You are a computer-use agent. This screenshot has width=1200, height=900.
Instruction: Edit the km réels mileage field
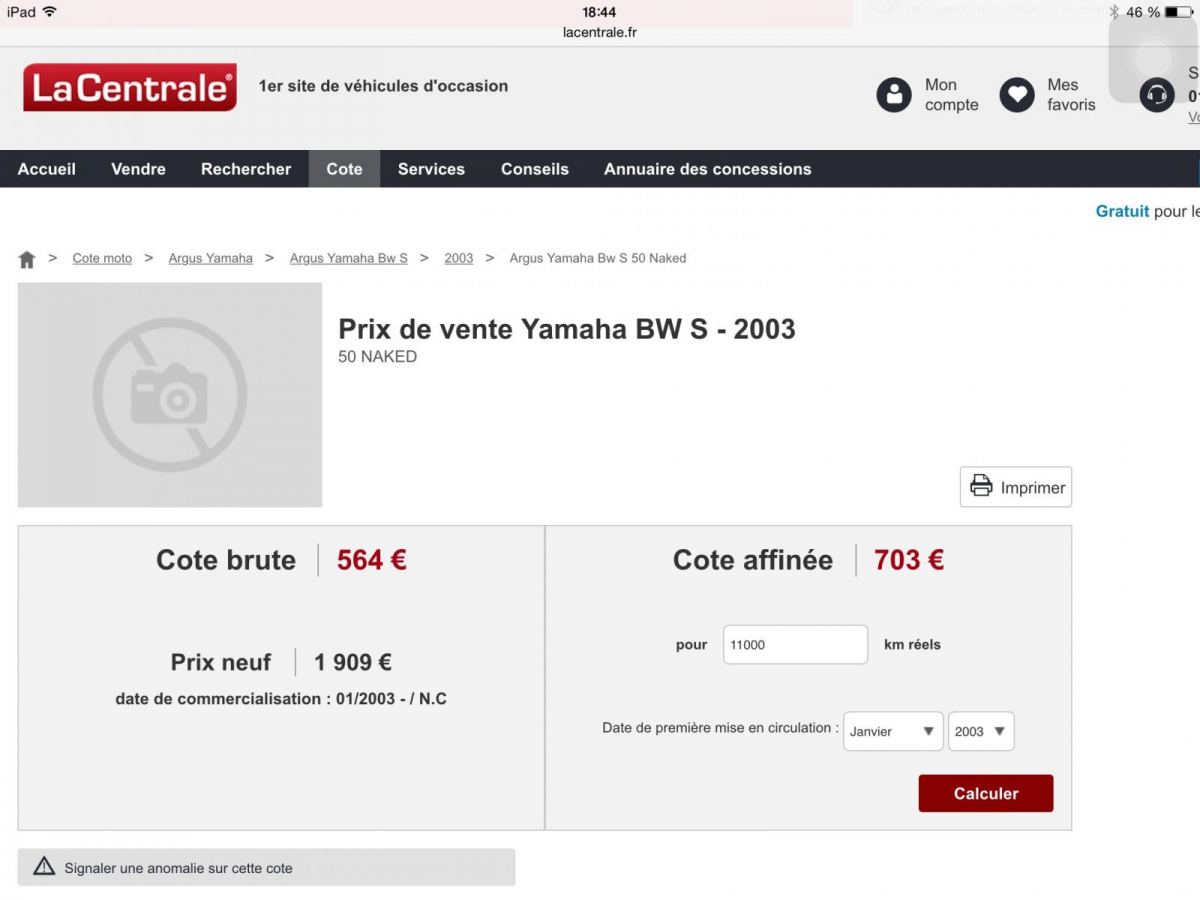[795, 645]
